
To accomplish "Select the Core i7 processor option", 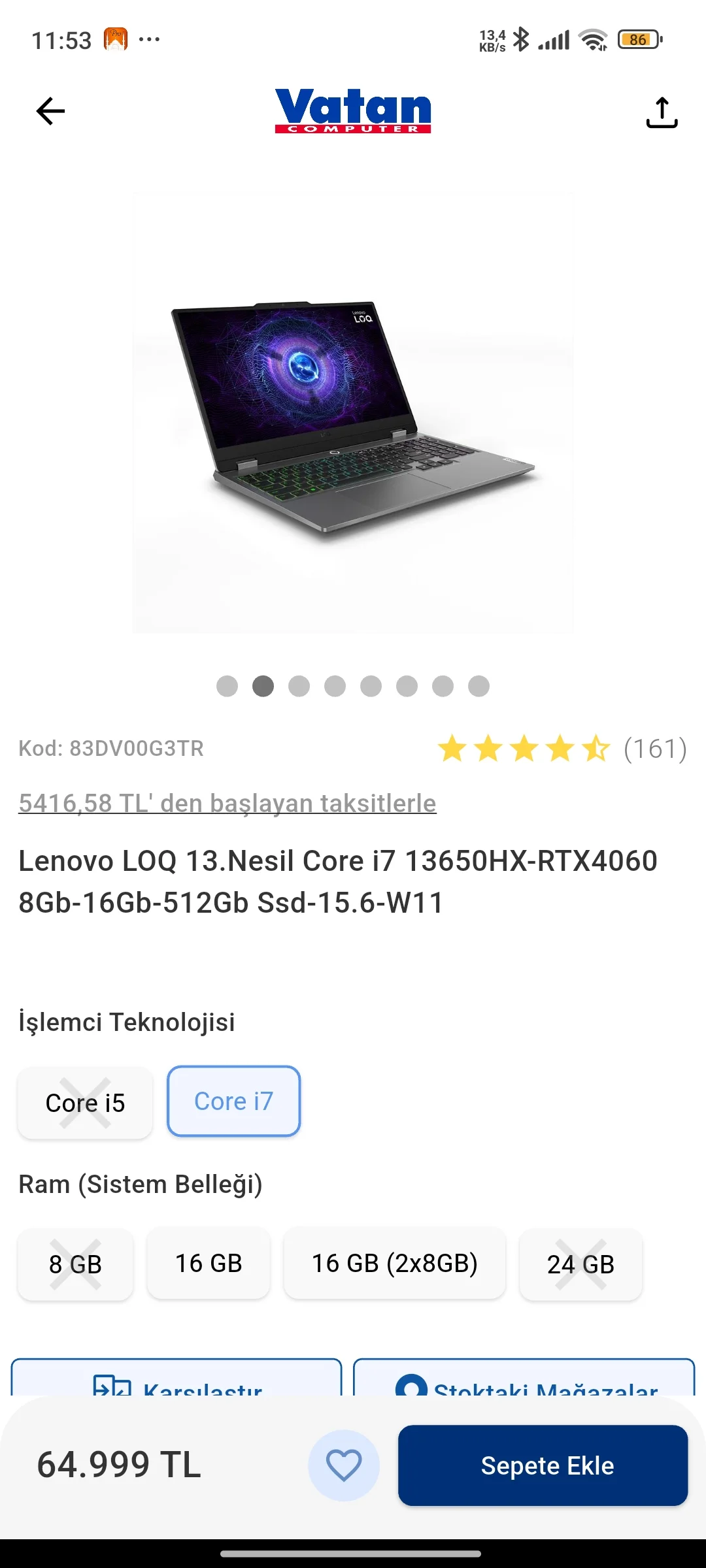I will click(233, 1102).
